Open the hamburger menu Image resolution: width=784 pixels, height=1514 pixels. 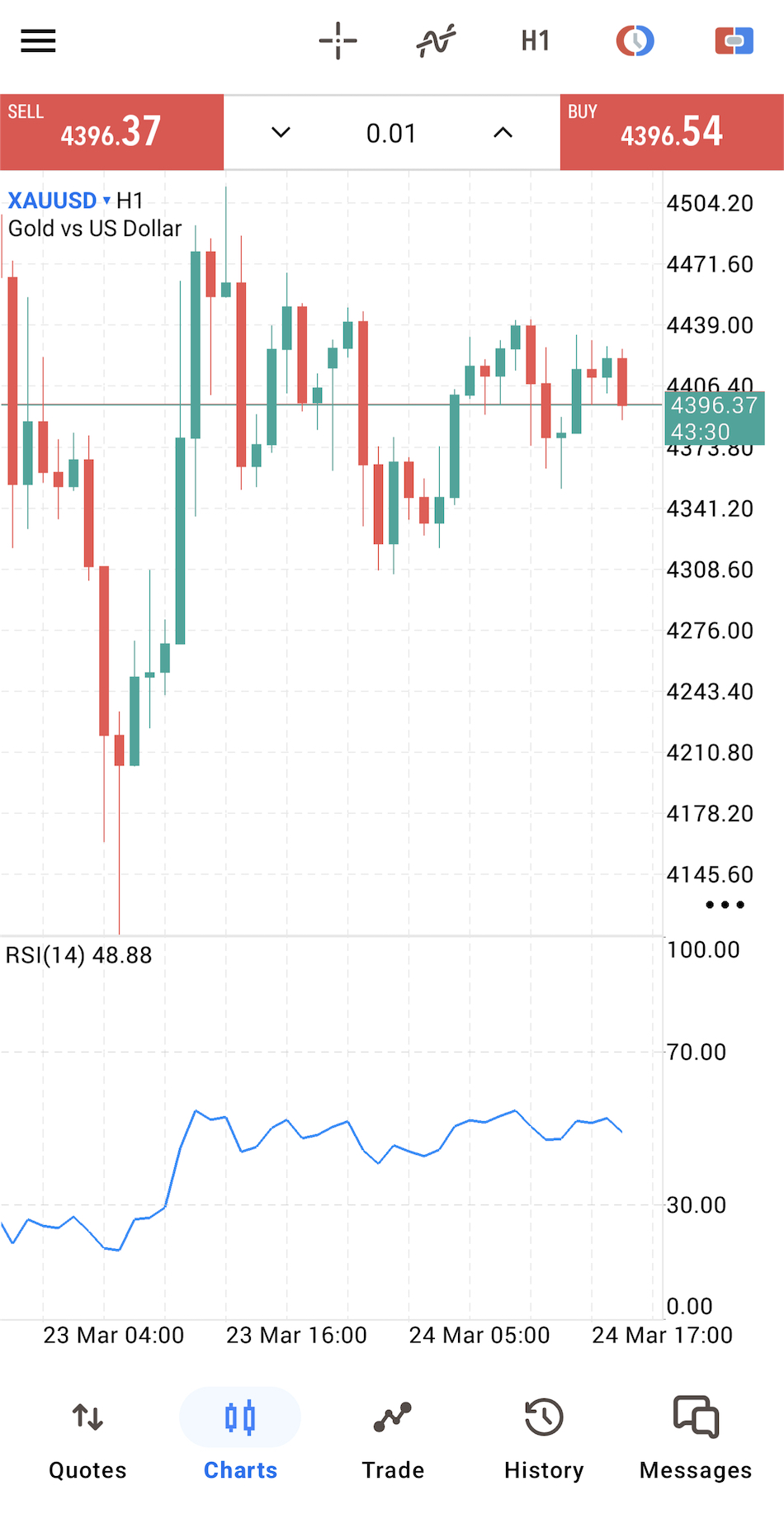point(38,40)
